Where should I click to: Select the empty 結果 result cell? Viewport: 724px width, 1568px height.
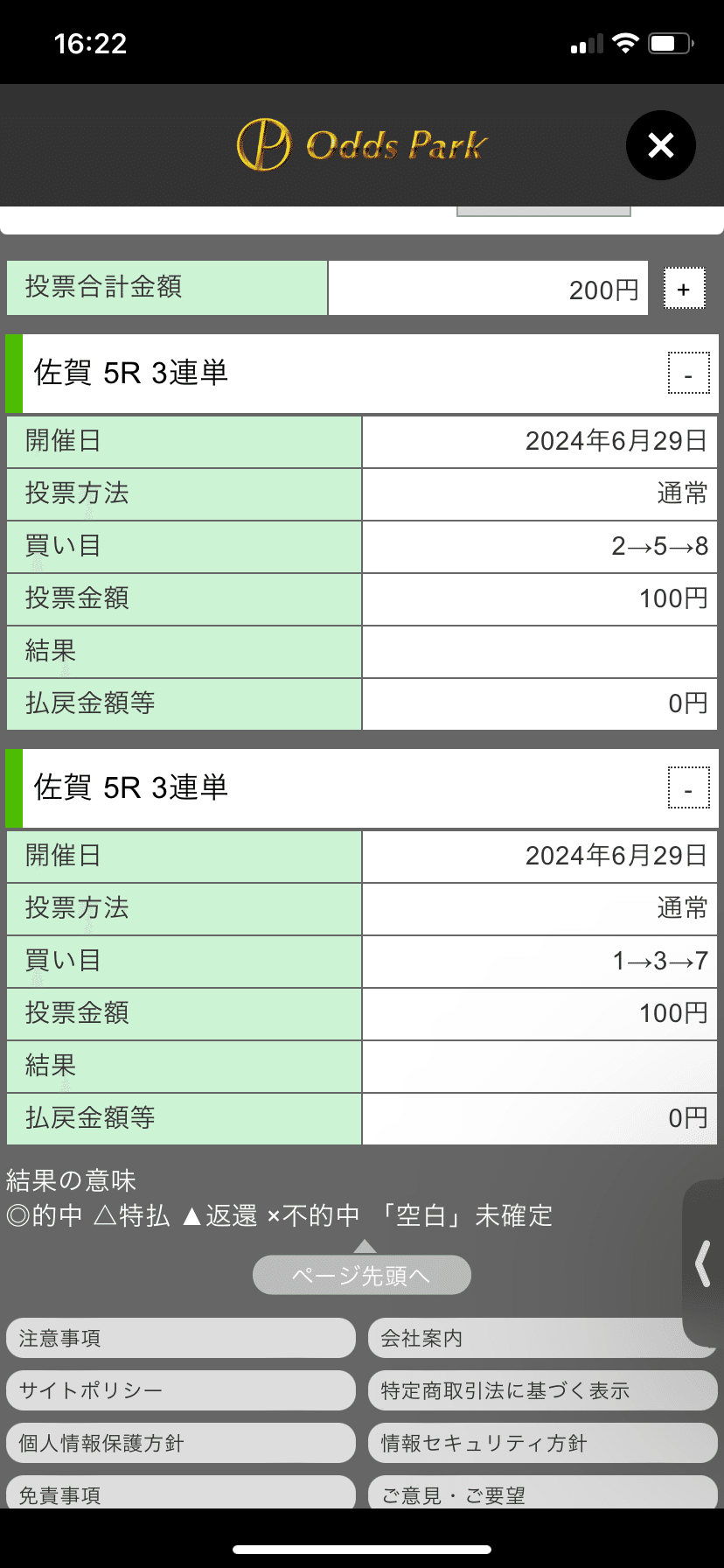coord(539,651)
